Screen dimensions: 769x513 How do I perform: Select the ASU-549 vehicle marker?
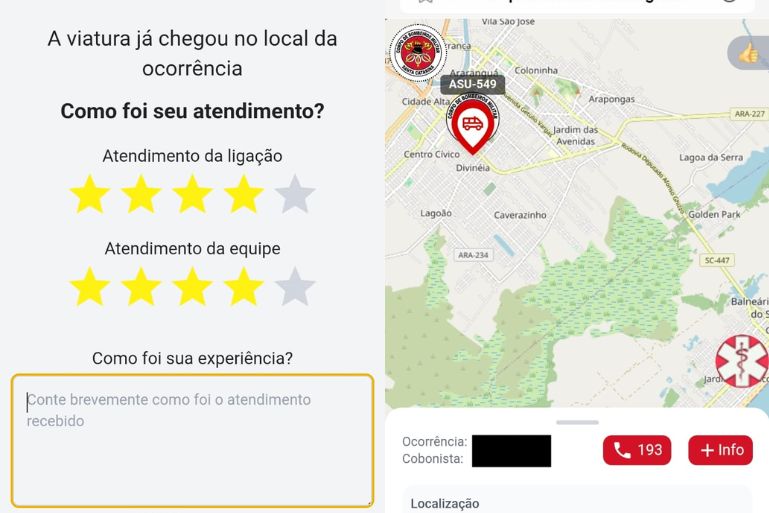[x=472, y=125]
